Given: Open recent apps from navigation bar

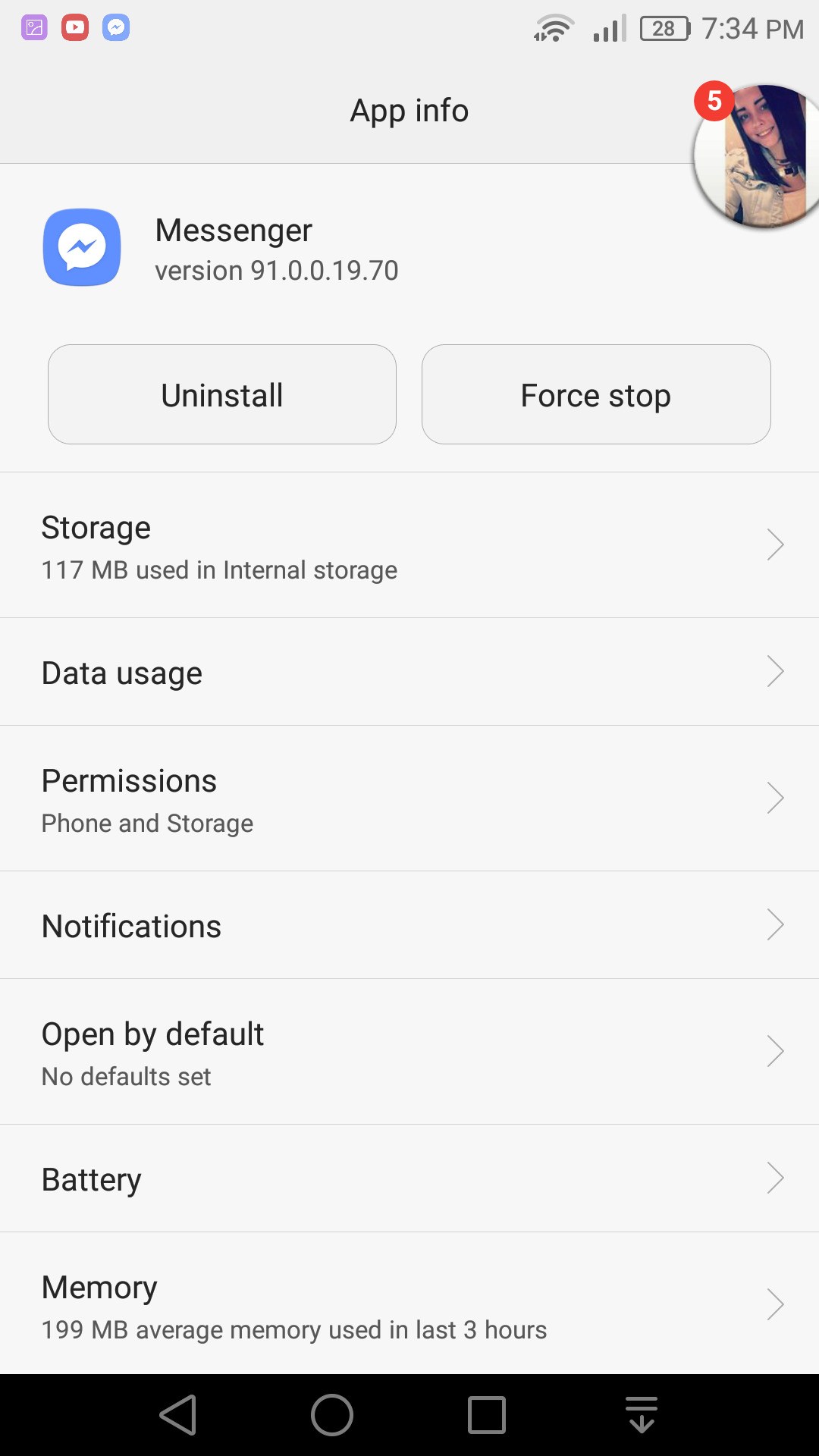Looking at the screenshot, I should click(x=487, y=1415).
